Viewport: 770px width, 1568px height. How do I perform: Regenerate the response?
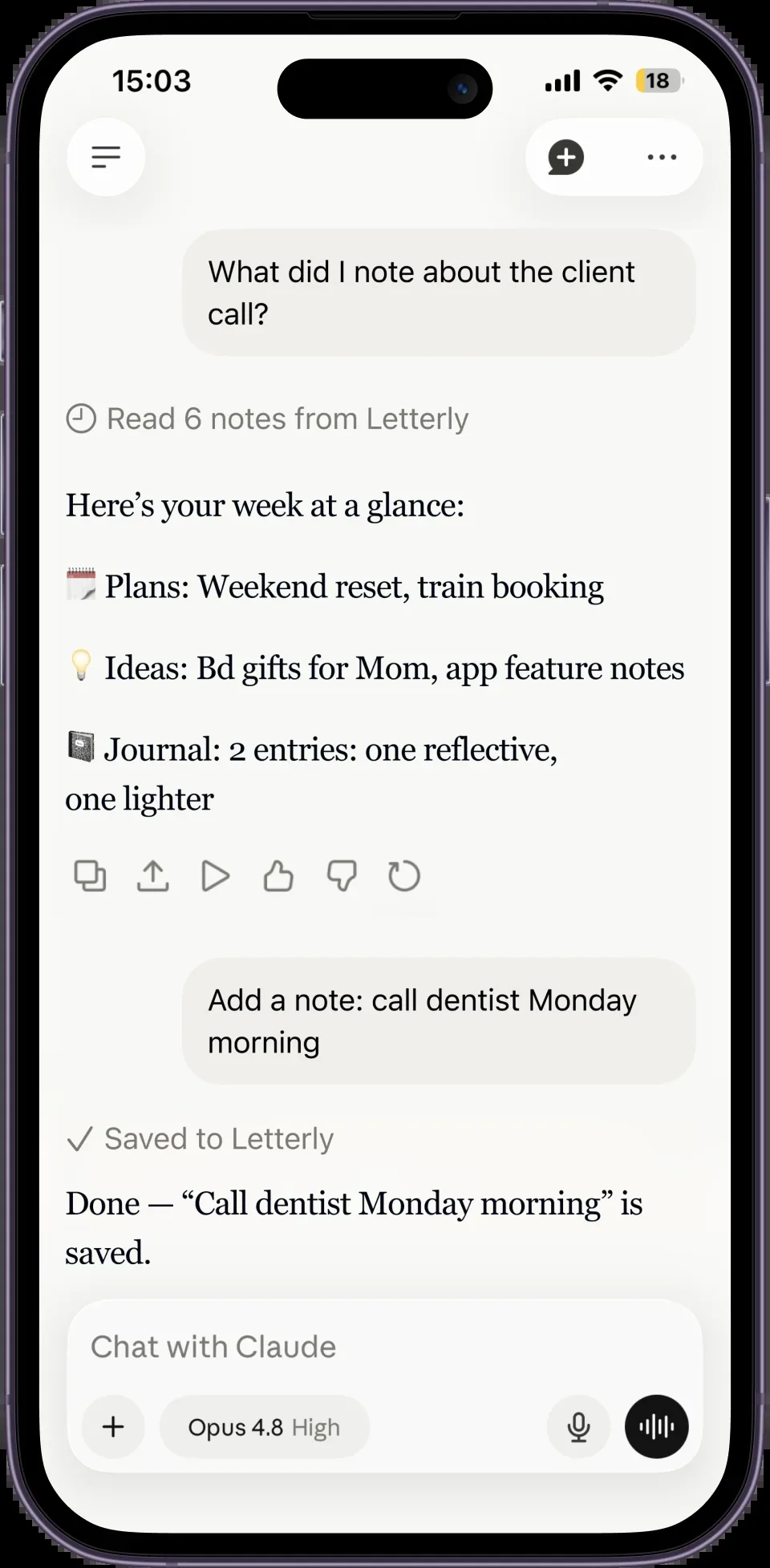[404, 876]
